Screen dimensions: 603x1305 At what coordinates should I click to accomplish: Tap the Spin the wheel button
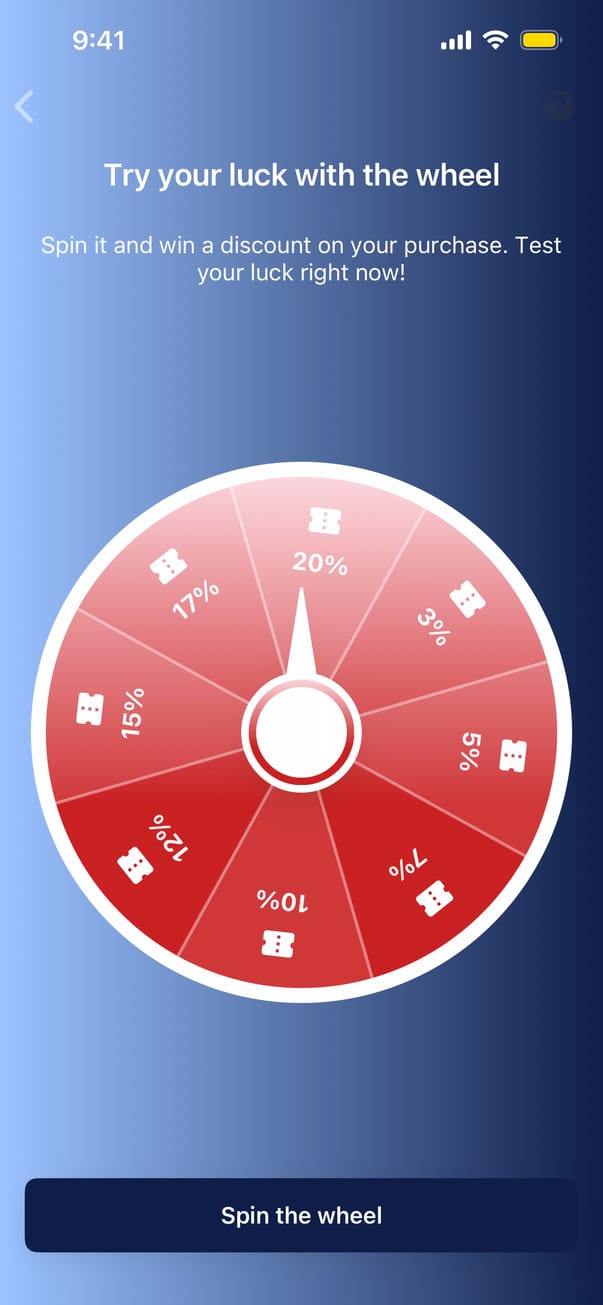301,1215
